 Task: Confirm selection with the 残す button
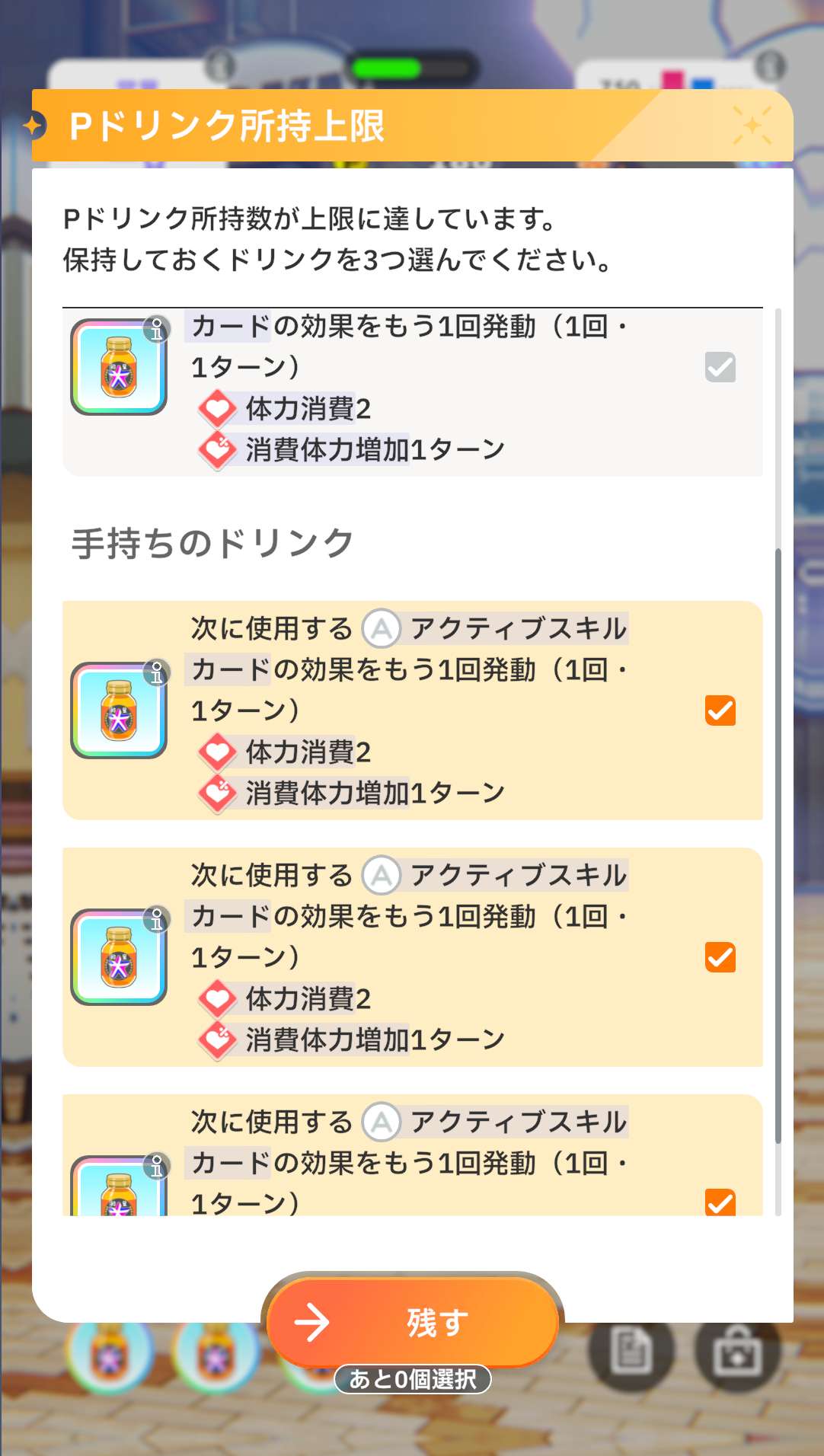(x=412, y=1323)
